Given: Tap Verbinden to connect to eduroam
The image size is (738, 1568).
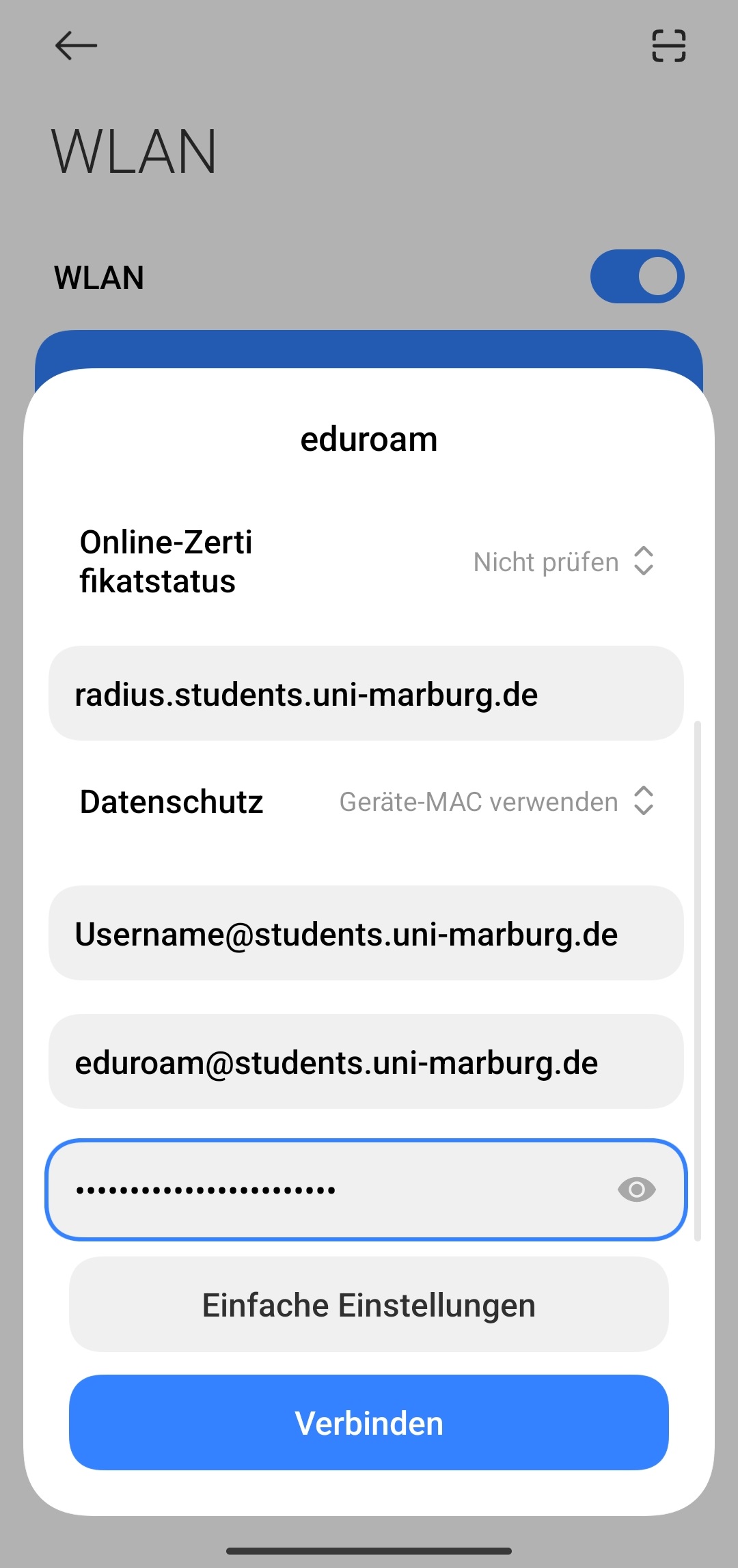Looking at the screenshot, I should tap(369, 1422).
